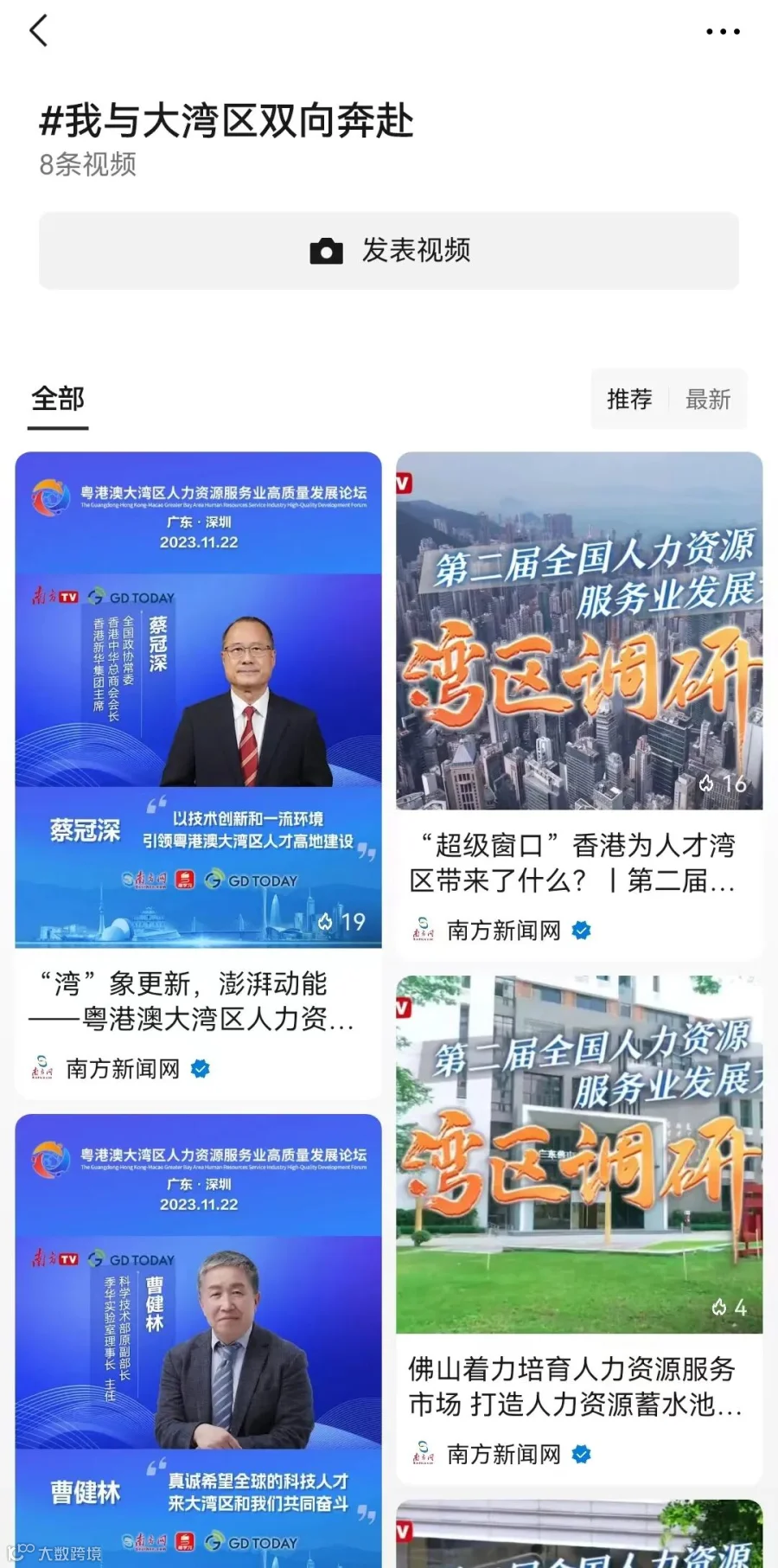Select the 全部 tab
The image size is (778, 1568).
58,400
